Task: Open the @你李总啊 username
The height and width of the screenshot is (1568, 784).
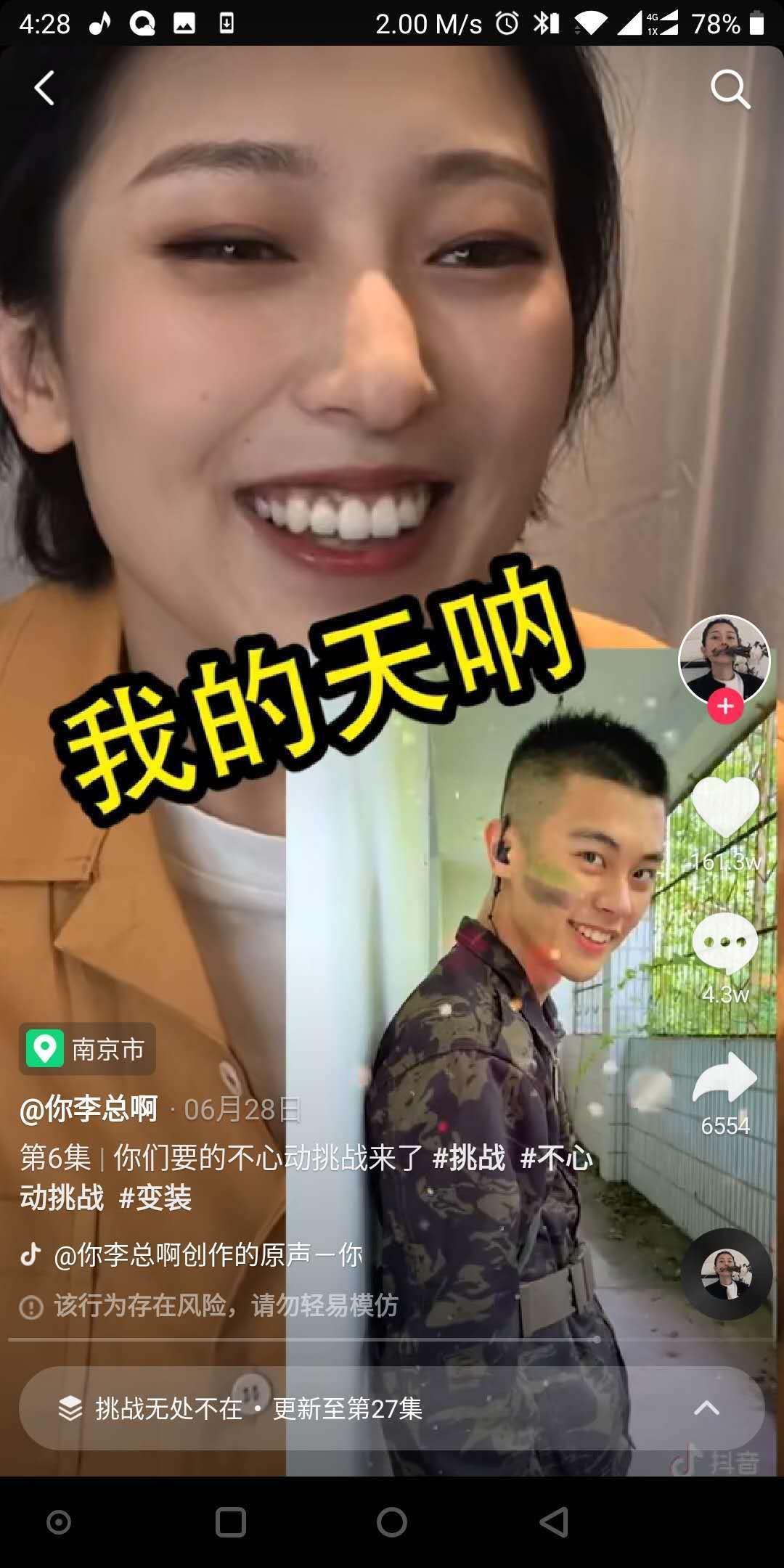Action: coord(89,1109)
